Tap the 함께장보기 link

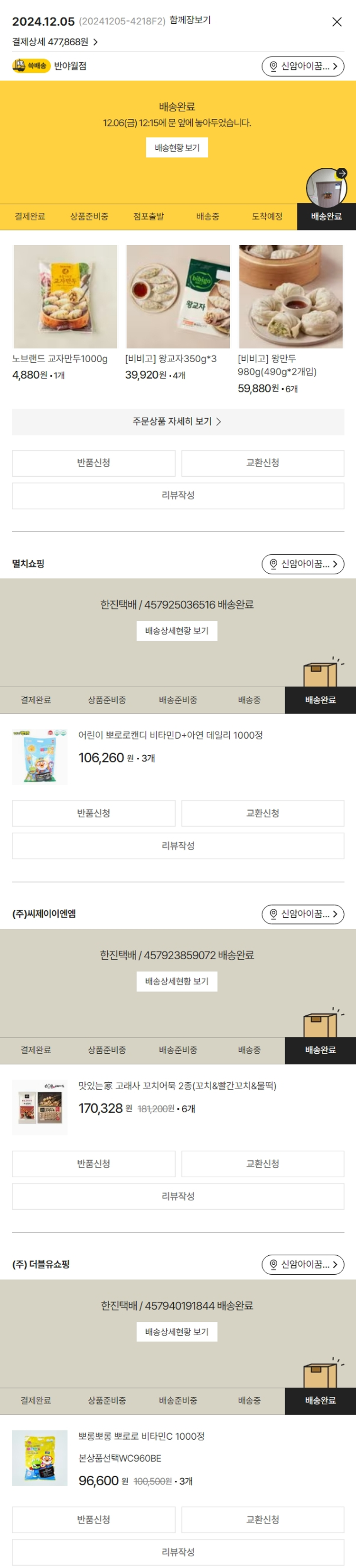[190, 20]
